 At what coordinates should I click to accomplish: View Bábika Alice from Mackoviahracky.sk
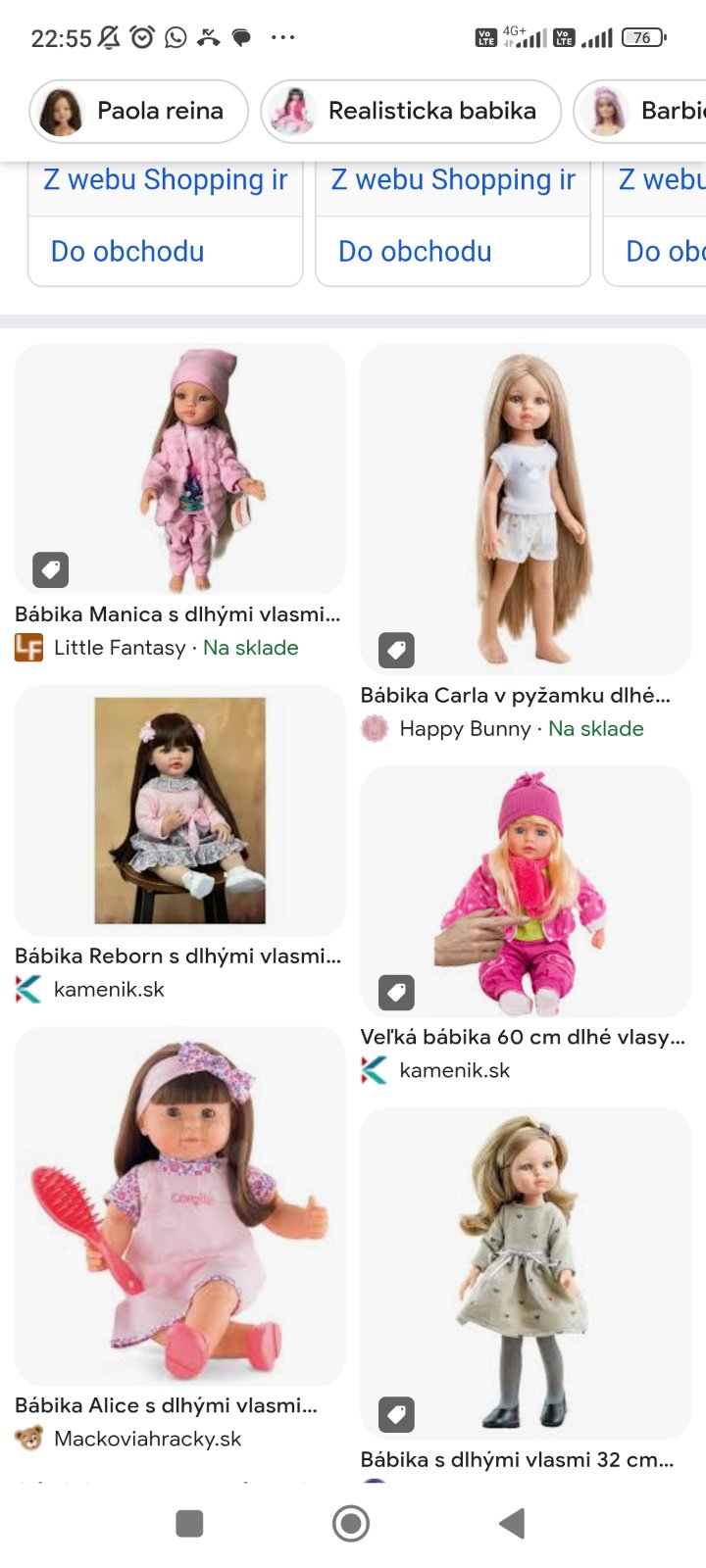179,1205
